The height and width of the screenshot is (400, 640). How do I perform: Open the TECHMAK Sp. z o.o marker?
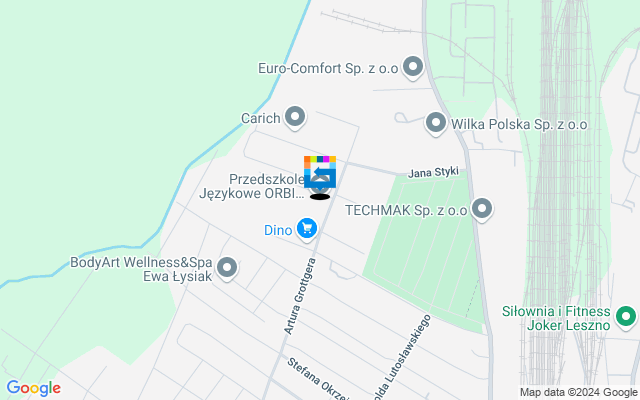point(482,209)
